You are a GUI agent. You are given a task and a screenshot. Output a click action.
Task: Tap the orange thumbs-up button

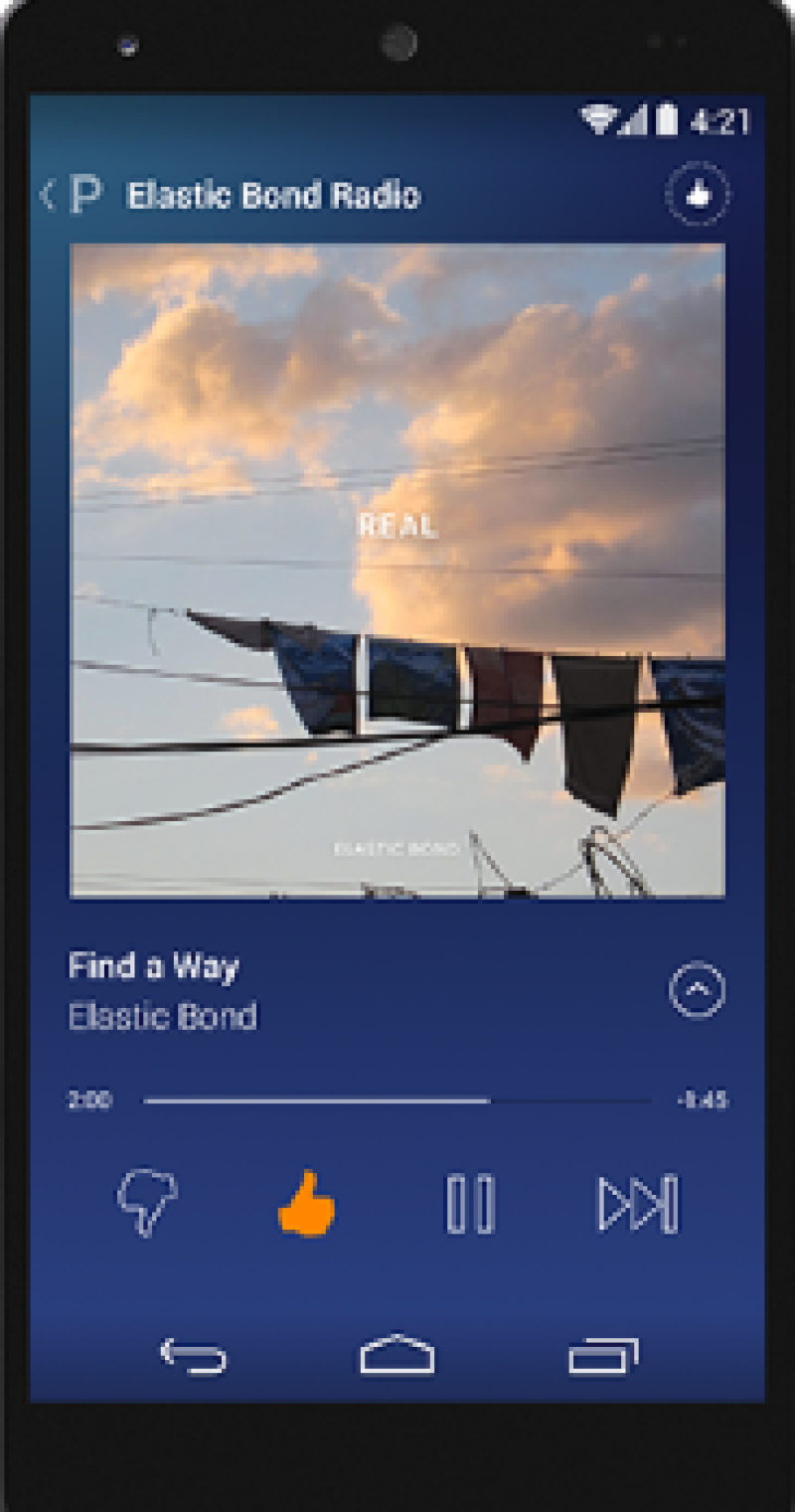[x=307, y=1203]
